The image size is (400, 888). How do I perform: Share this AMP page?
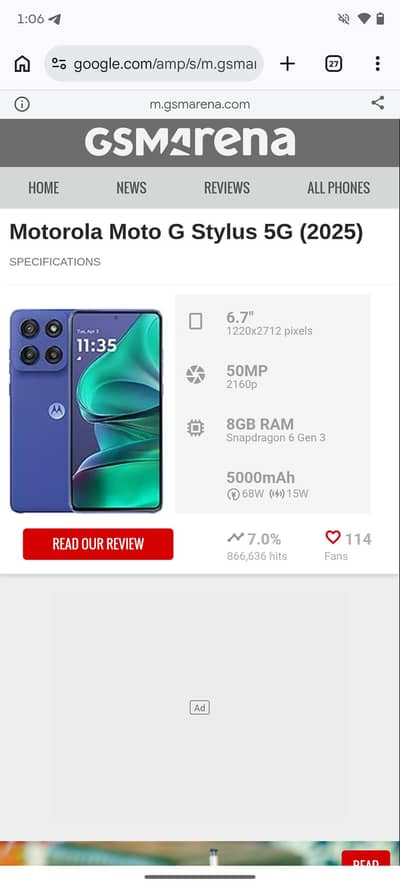click(378, 103)
